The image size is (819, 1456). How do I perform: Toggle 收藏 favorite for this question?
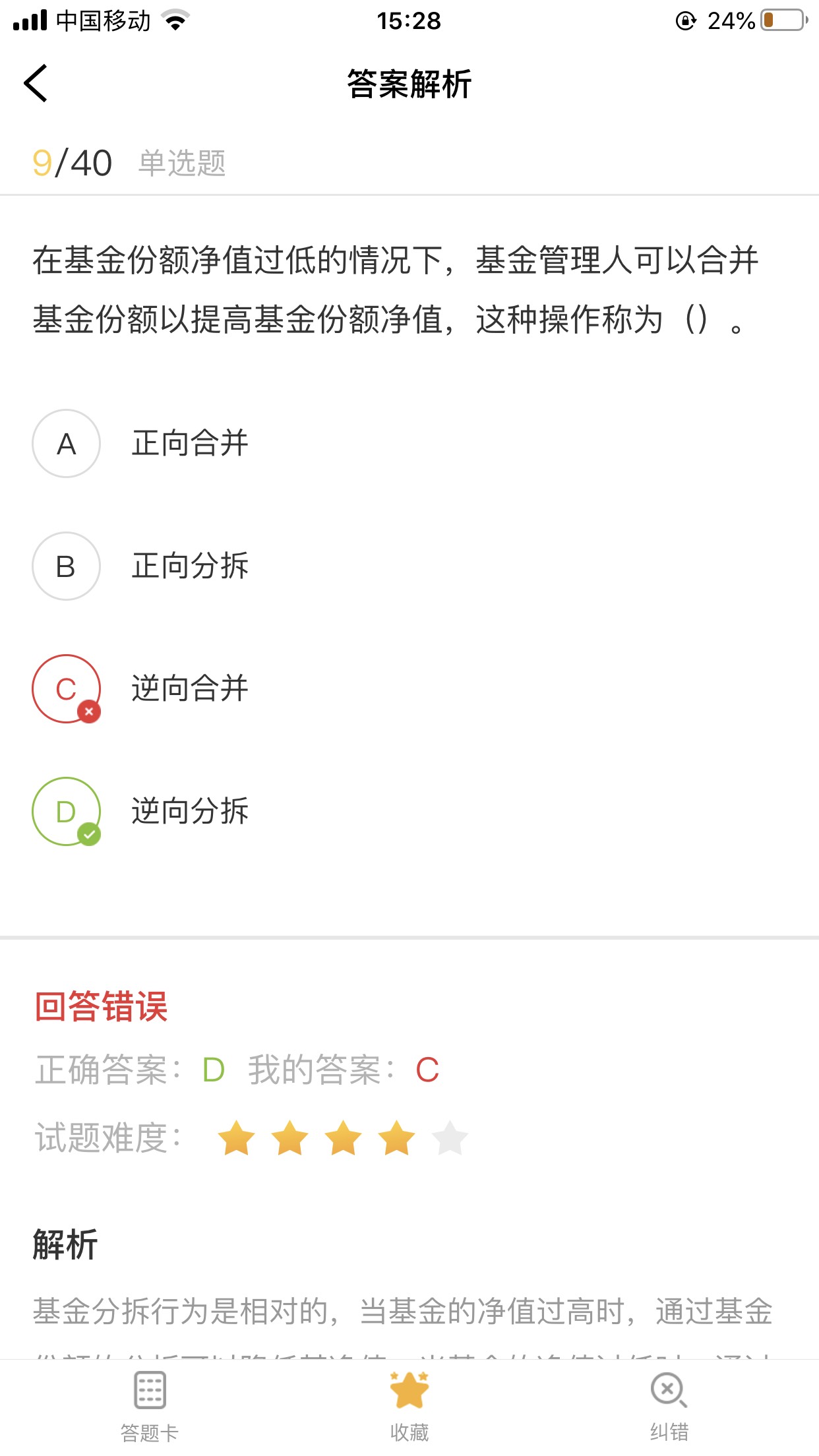409,1405
